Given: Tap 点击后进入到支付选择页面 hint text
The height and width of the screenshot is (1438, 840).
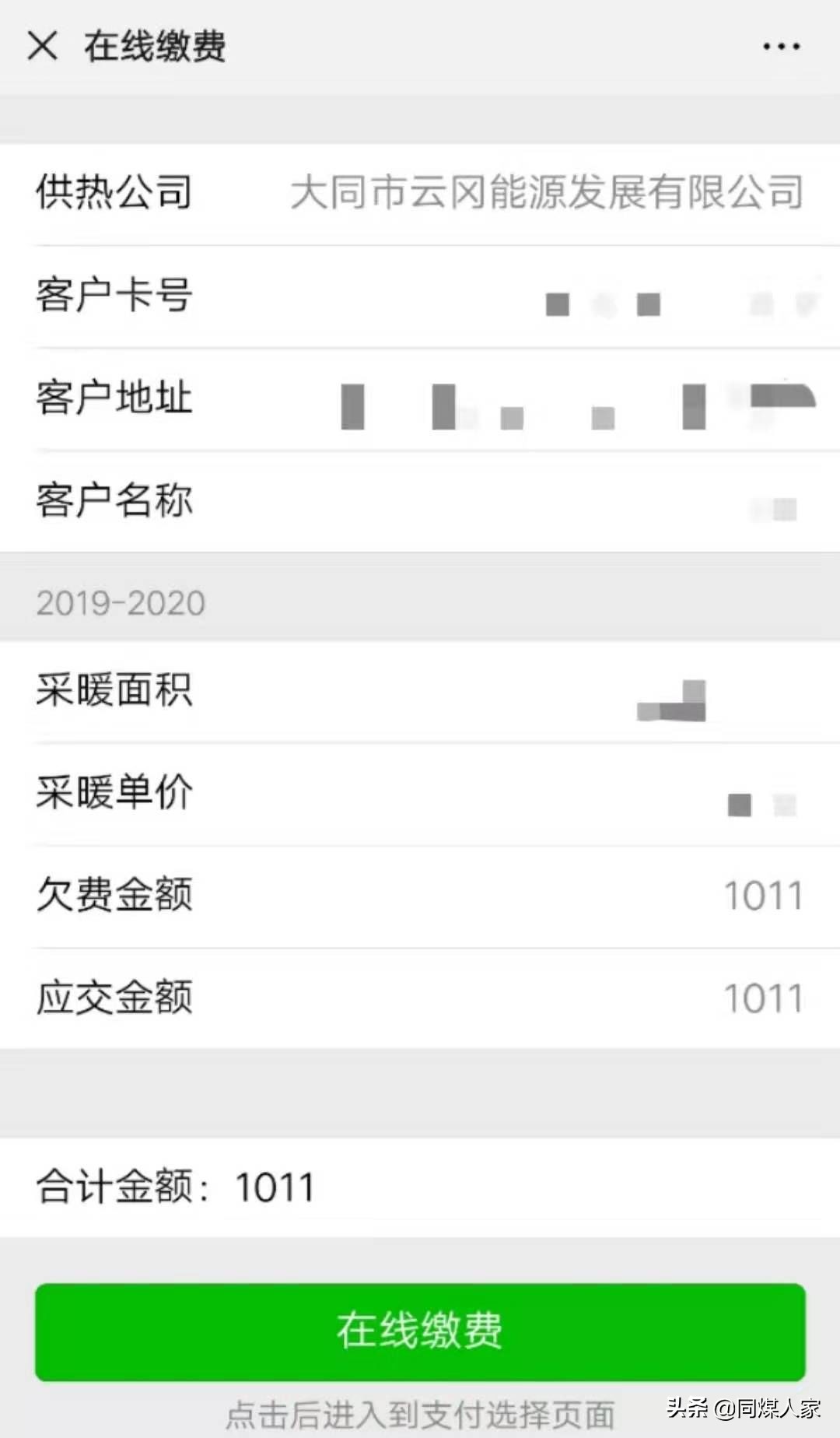Looking at the screenshot, I should click(420, 1416).
